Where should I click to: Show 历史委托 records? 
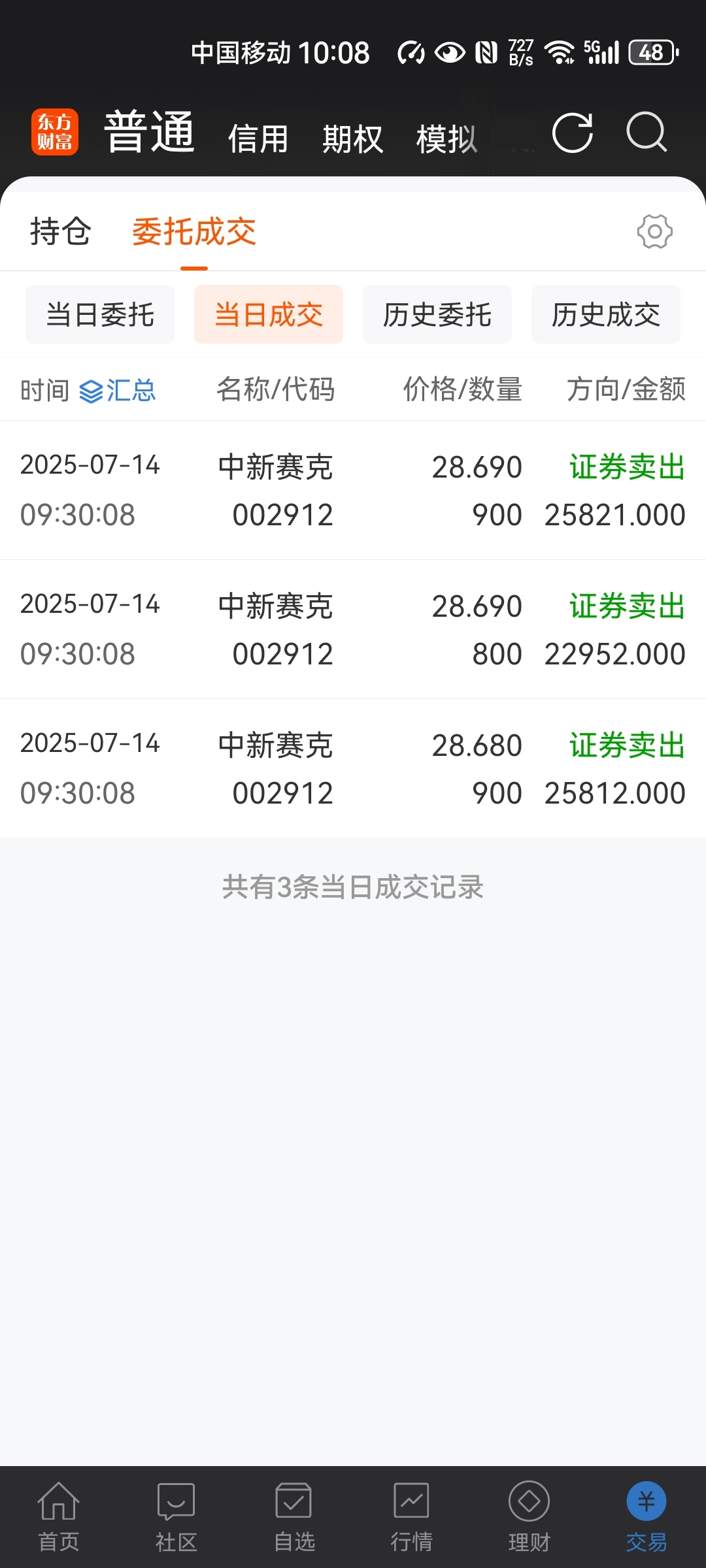pyautogui.click(x=437, y=314)
